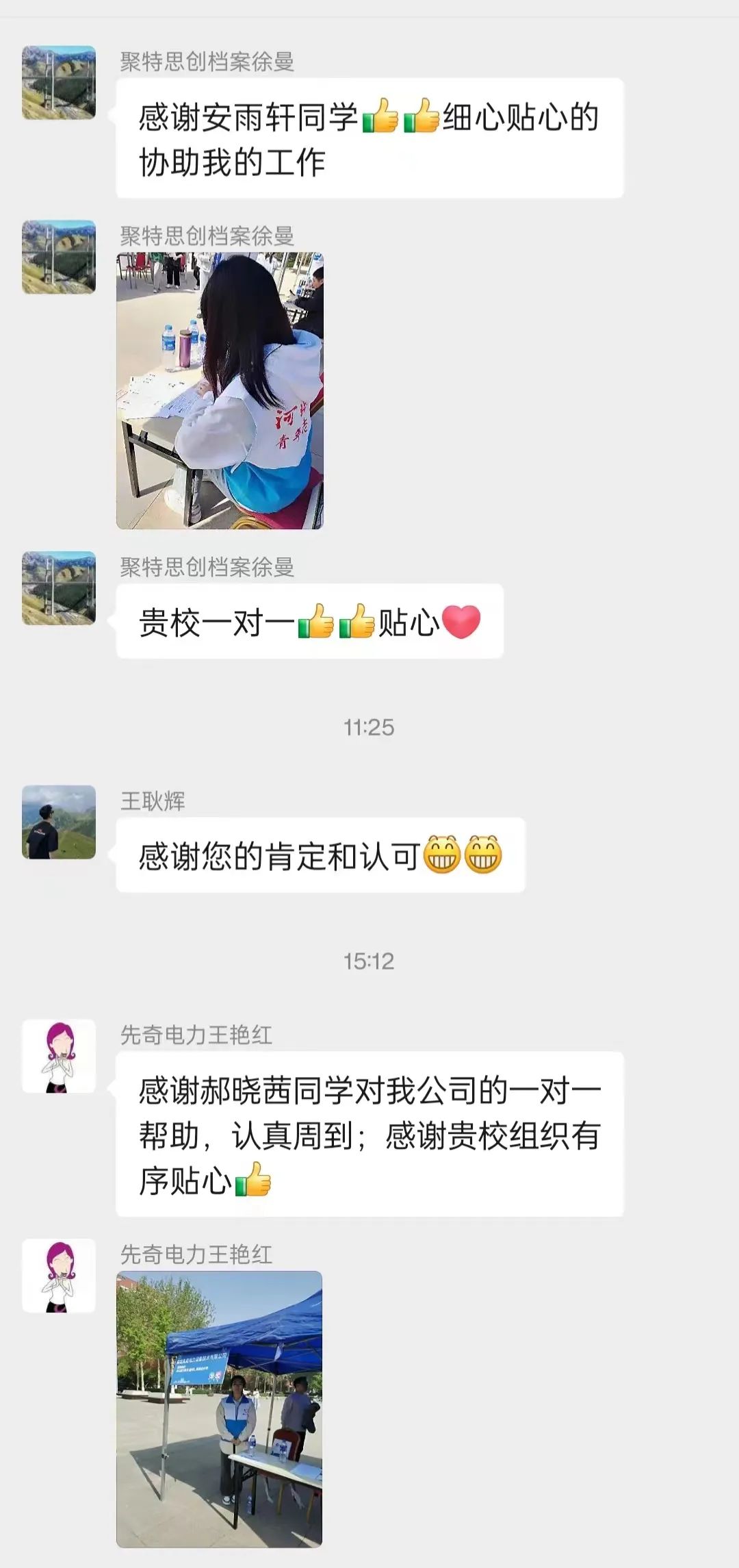
Task: Open 王耿辉's profile avatar
Action: pyautogui.click(x=59, y=822)
